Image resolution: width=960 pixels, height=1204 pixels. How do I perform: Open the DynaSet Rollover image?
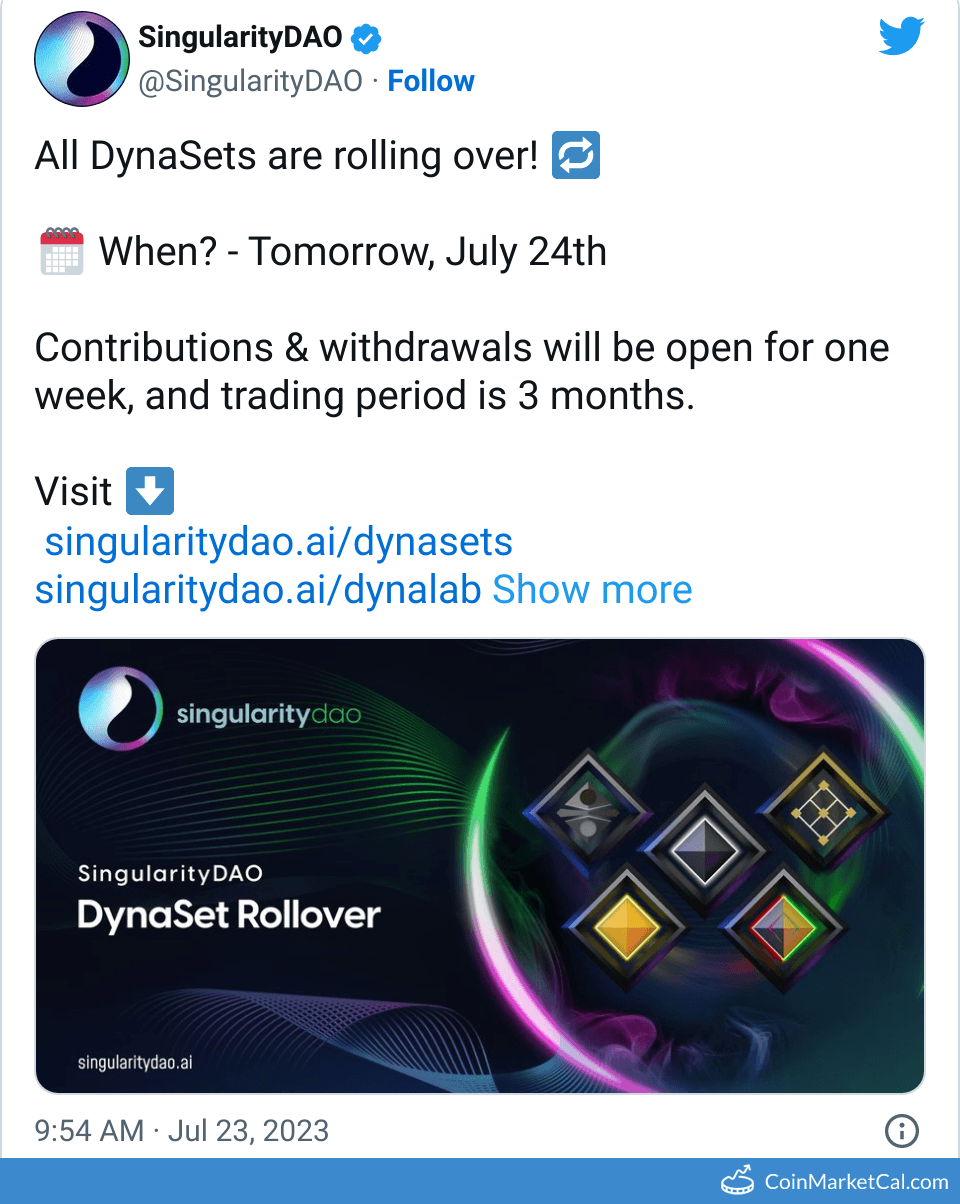point(480,866)
